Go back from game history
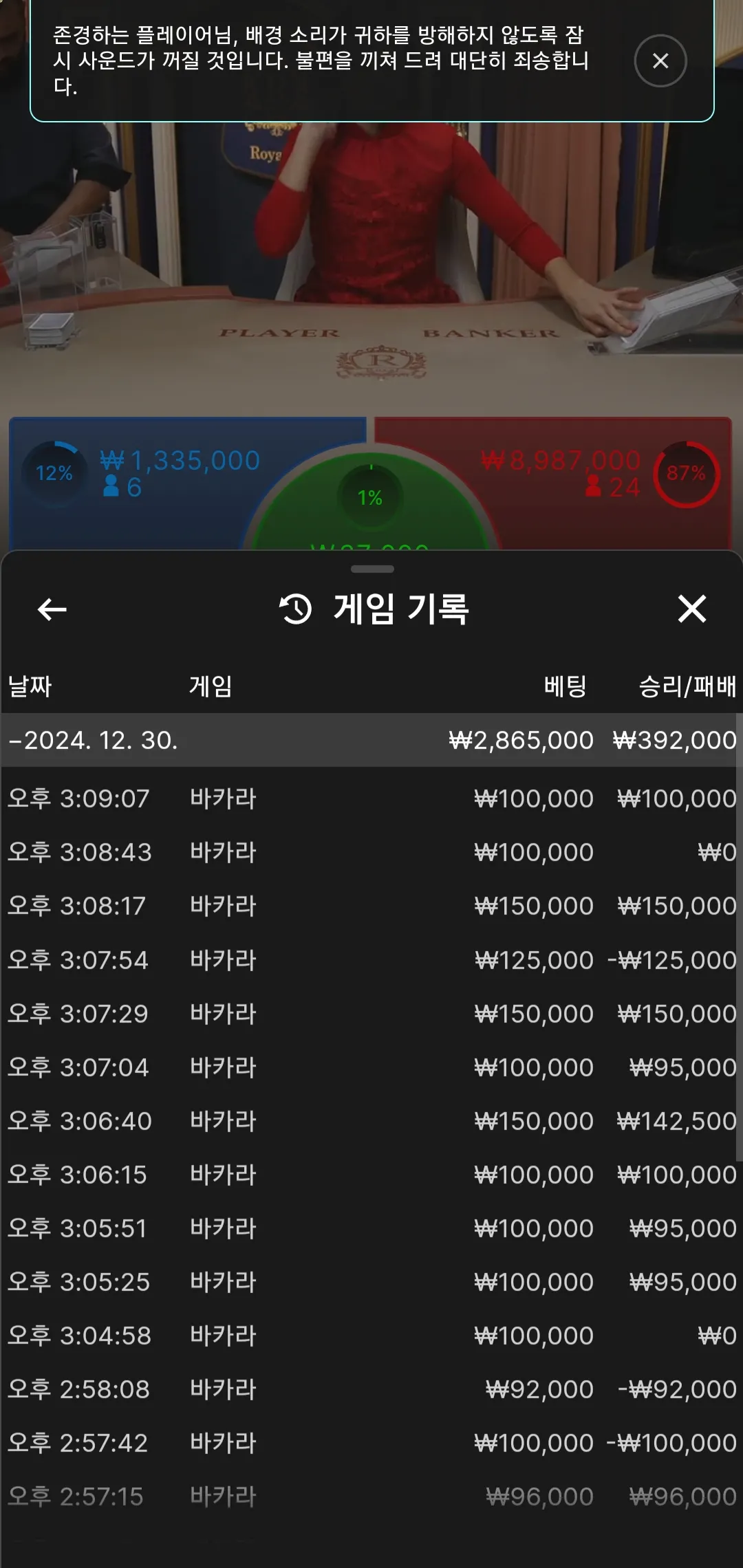 52,609
